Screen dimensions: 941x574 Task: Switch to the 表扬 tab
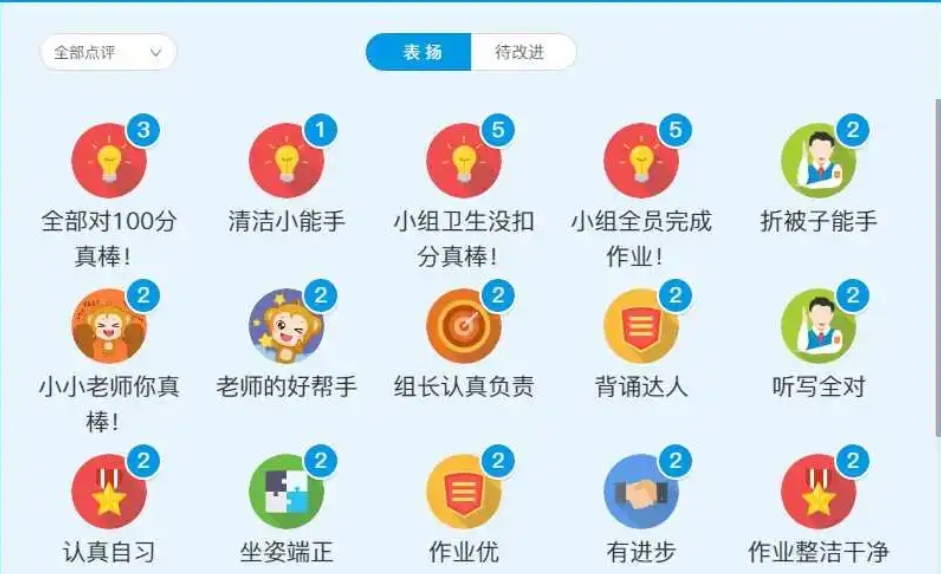[x=420, y=53]
